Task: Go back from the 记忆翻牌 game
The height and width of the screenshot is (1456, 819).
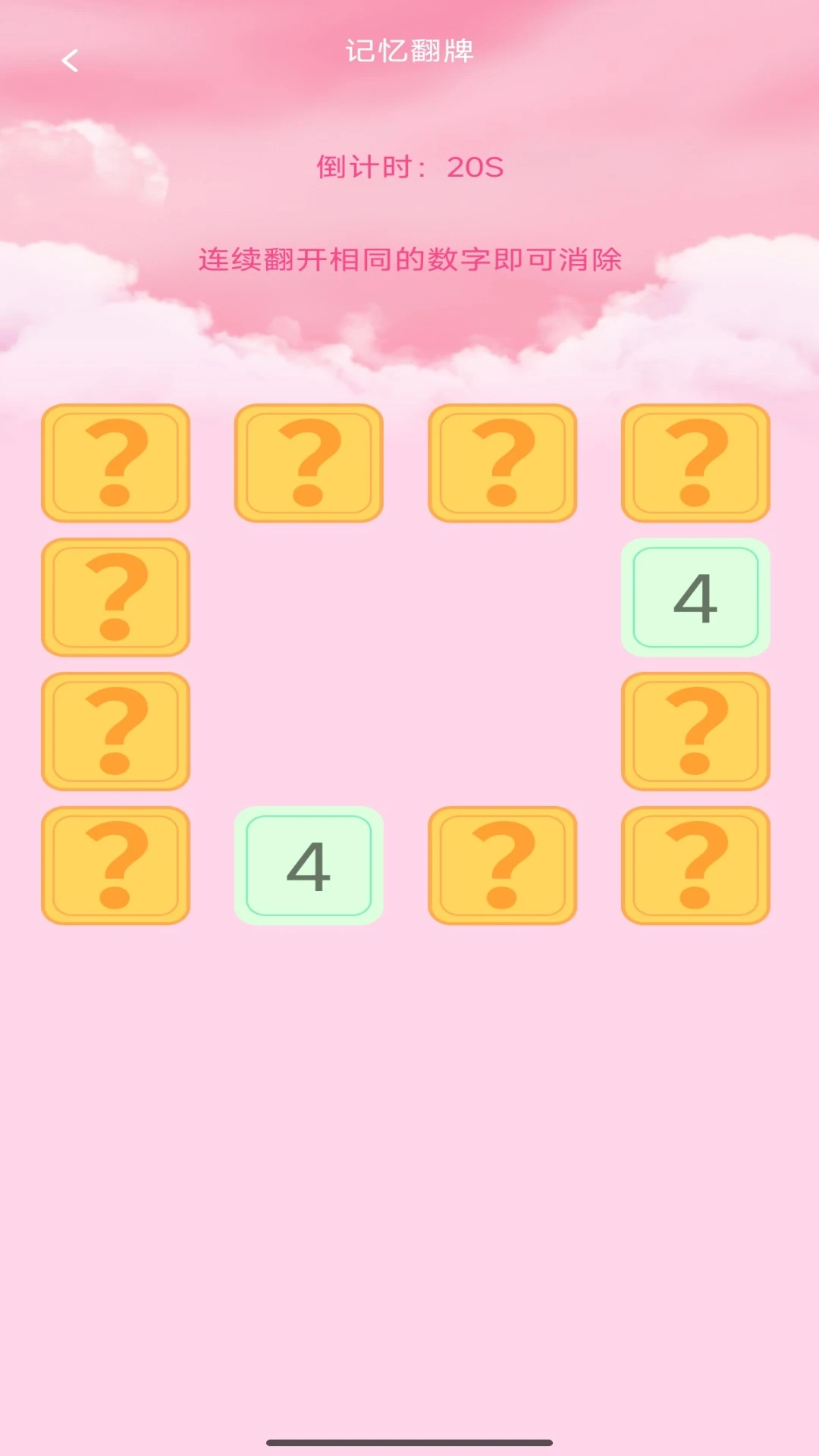Action: [70, 61]
